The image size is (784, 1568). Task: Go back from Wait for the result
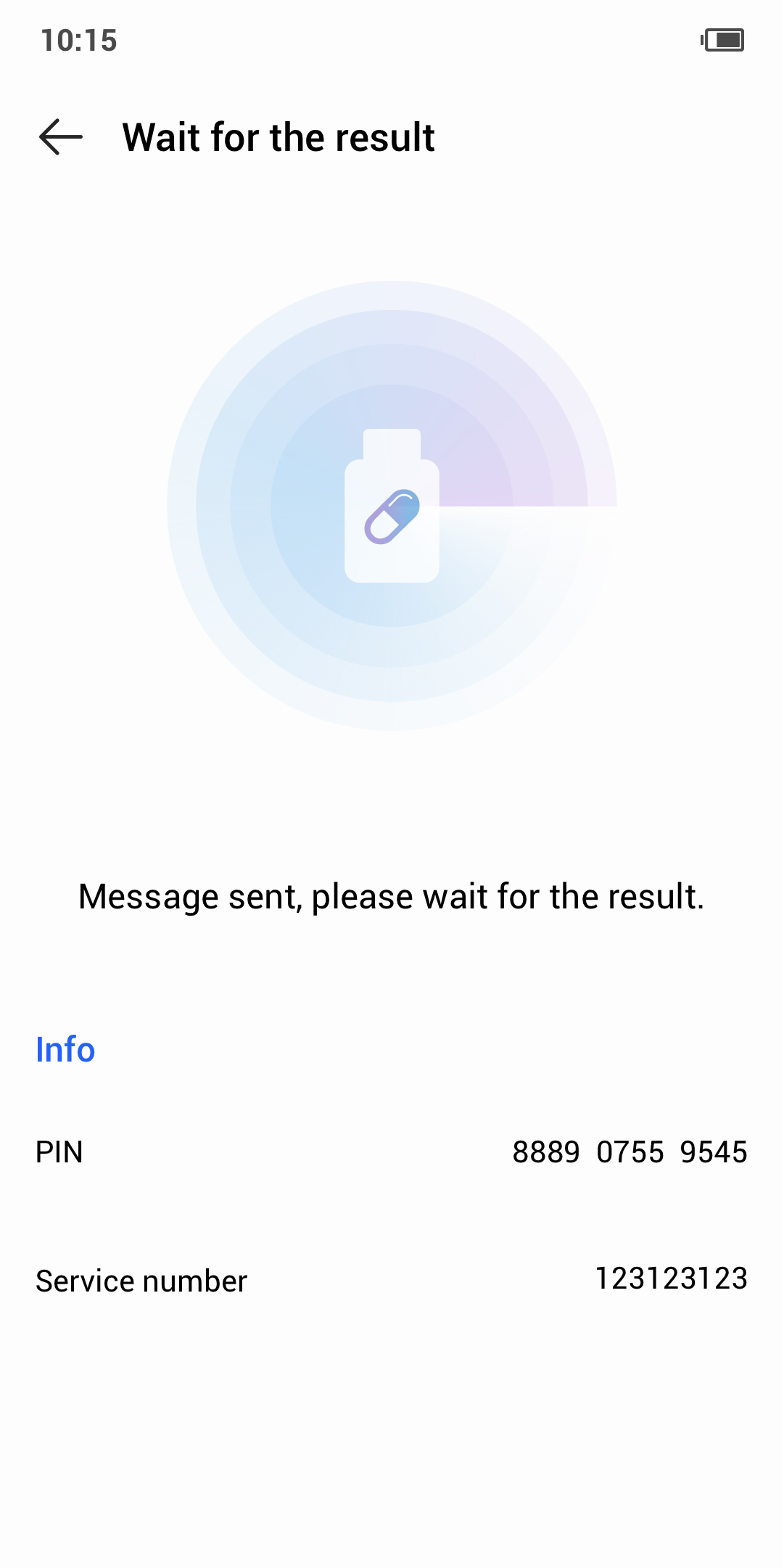point(61,137)
